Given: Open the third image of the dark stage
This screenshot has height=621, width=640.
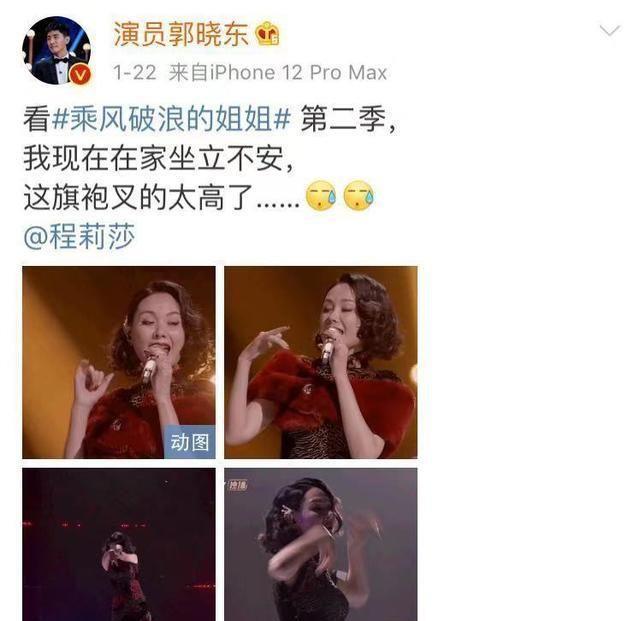Looking at the screenshot, I should [x=119, y=544].
